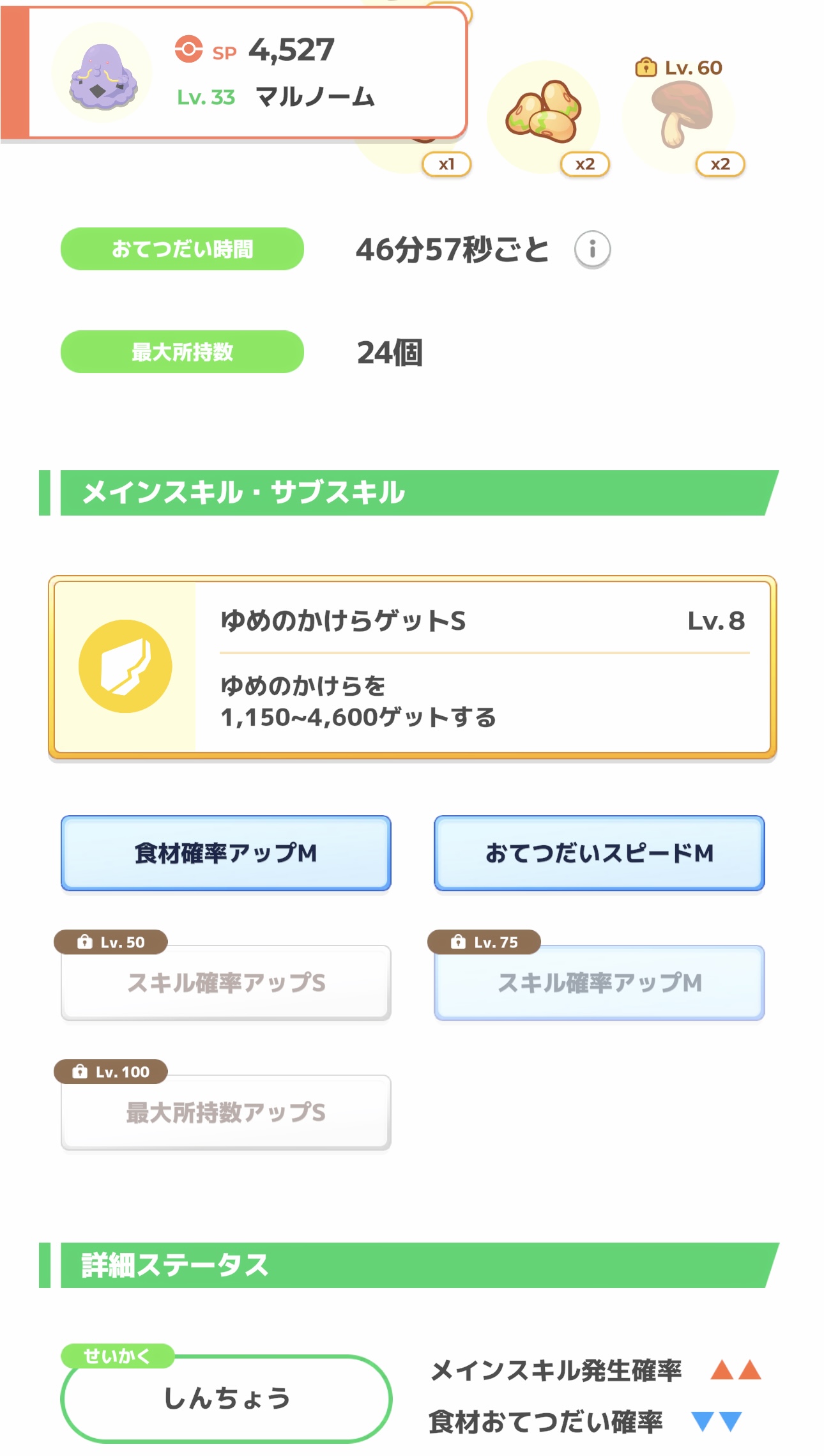Tap the locked スキル確率アップS skill

[x=226, y=983]
